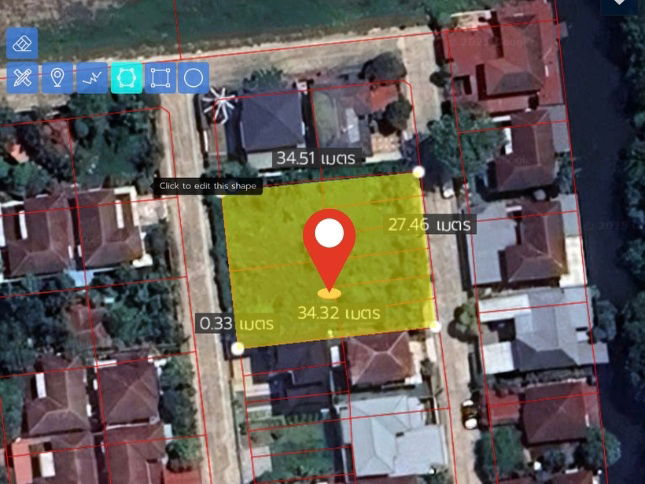Select the circle drawing tool
This screenshot has width=645, height=484.
tap(194, 77)
